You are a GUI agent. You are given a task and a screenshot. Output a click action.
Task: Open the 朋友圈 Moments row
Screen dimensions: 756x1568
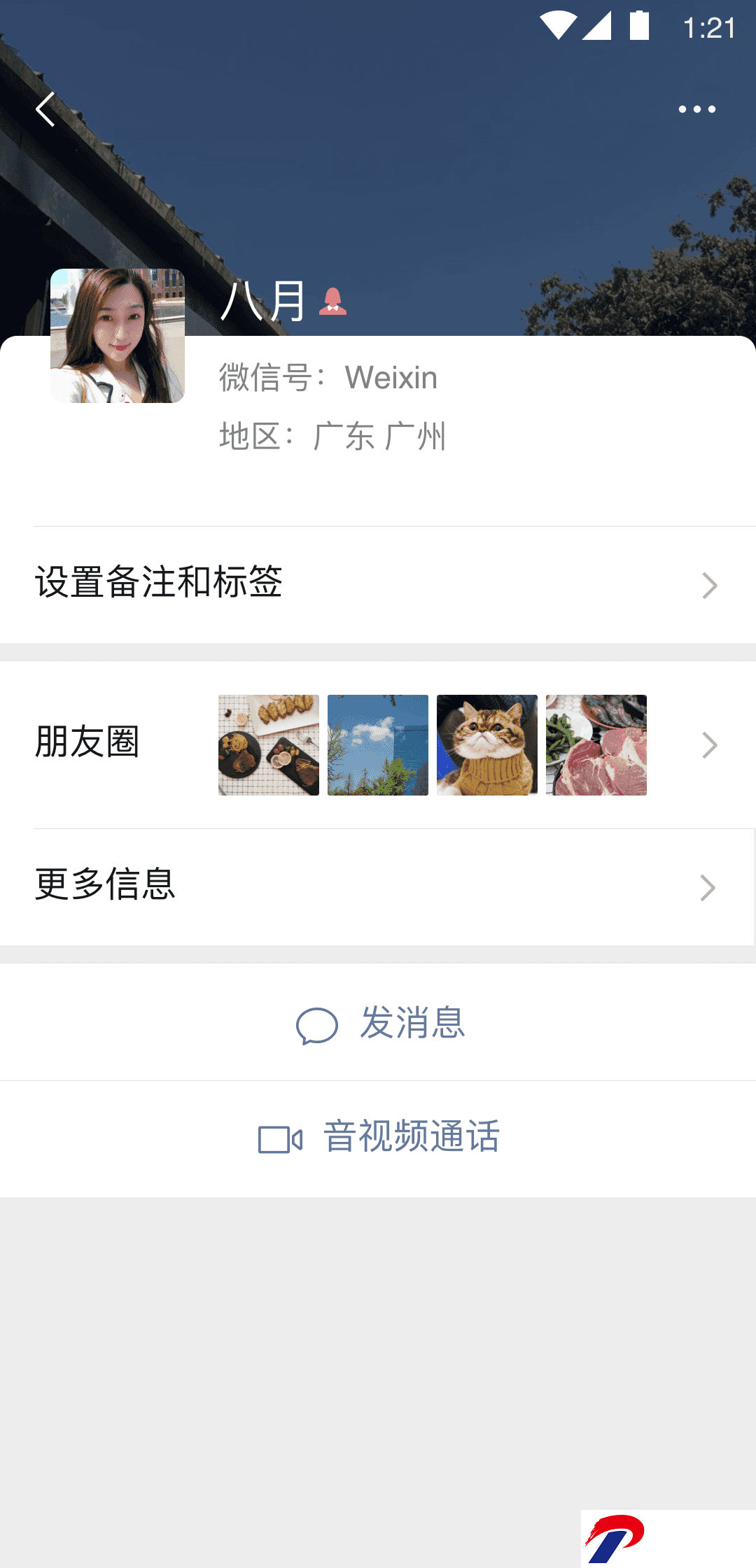coord(378,744)
